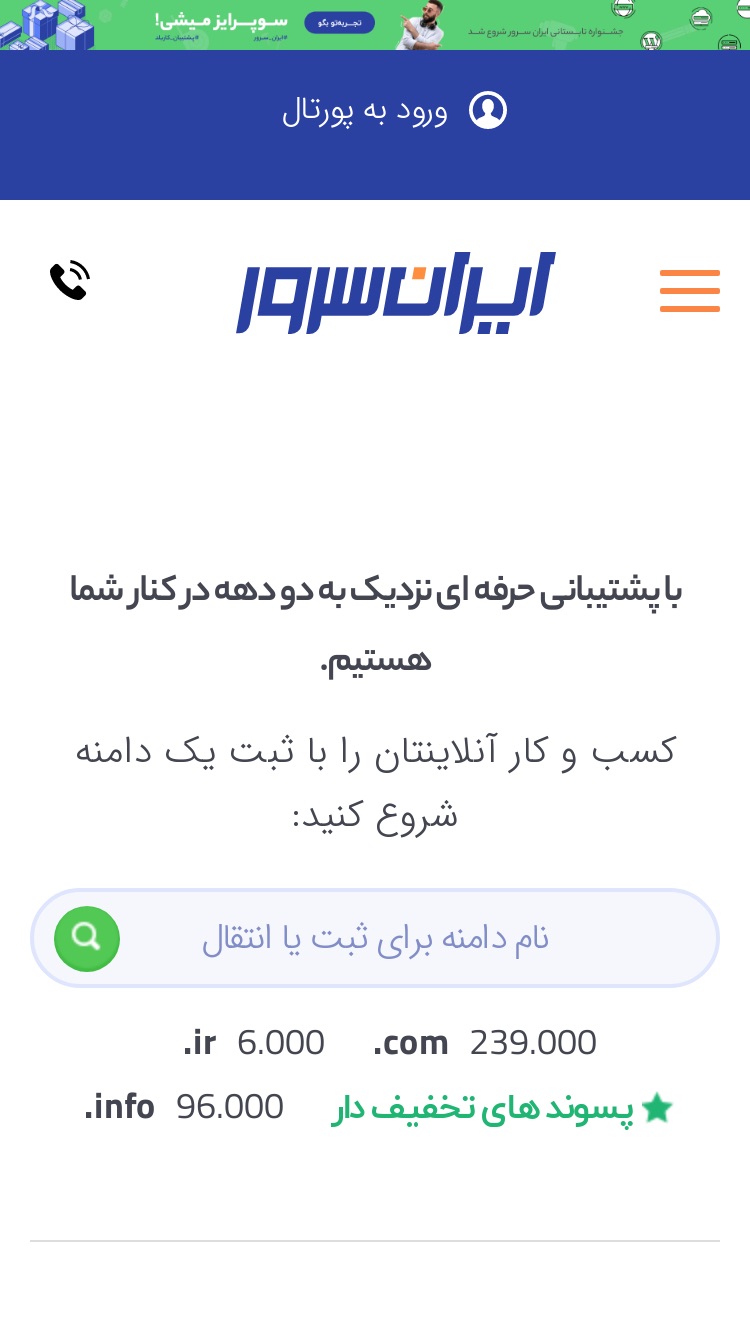This screenshot has width=750, height=1334.
Task: Open the summer festival promo banner
Action: (375, 25)
